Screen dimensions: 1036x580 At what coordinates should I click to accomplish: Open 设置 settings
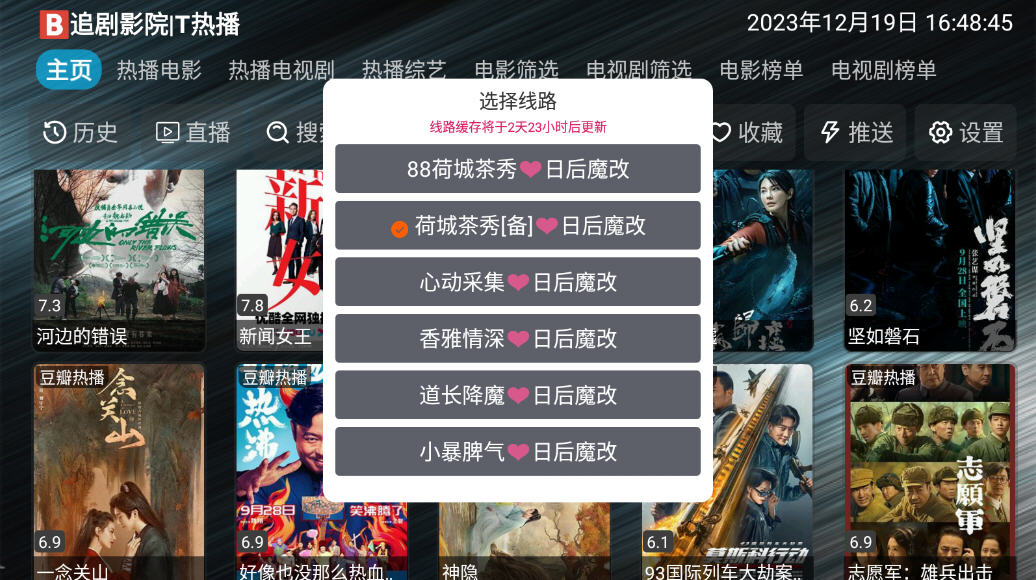click(966, 132)
